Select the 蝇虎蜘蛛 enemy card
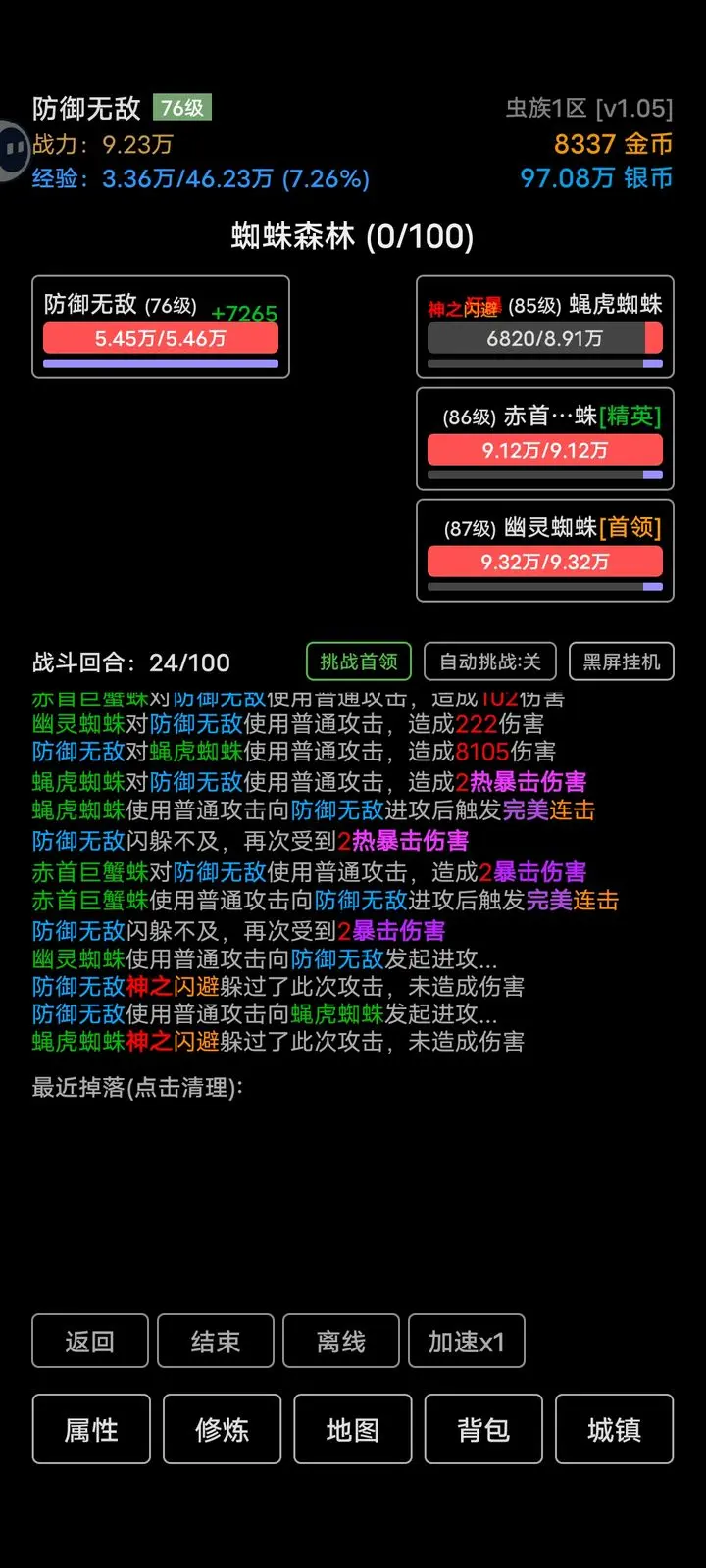 [544, 326]
